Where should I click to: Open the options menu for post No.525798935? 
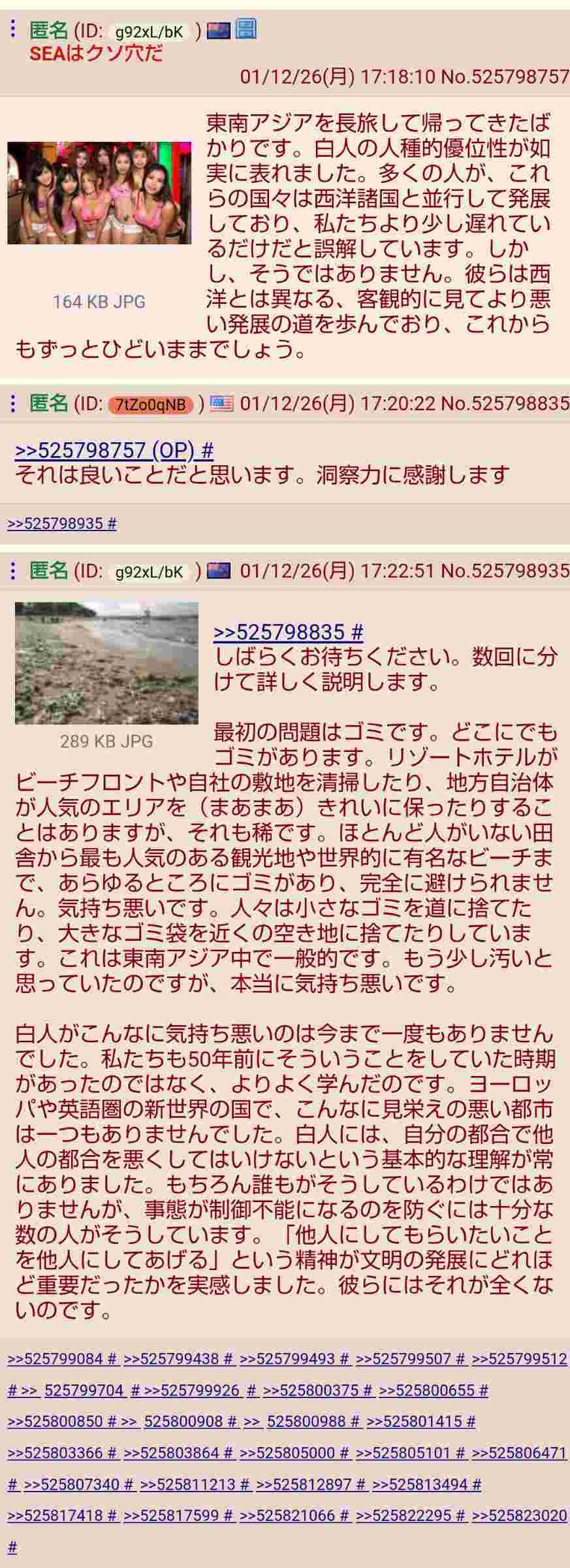tap(13, 571)
